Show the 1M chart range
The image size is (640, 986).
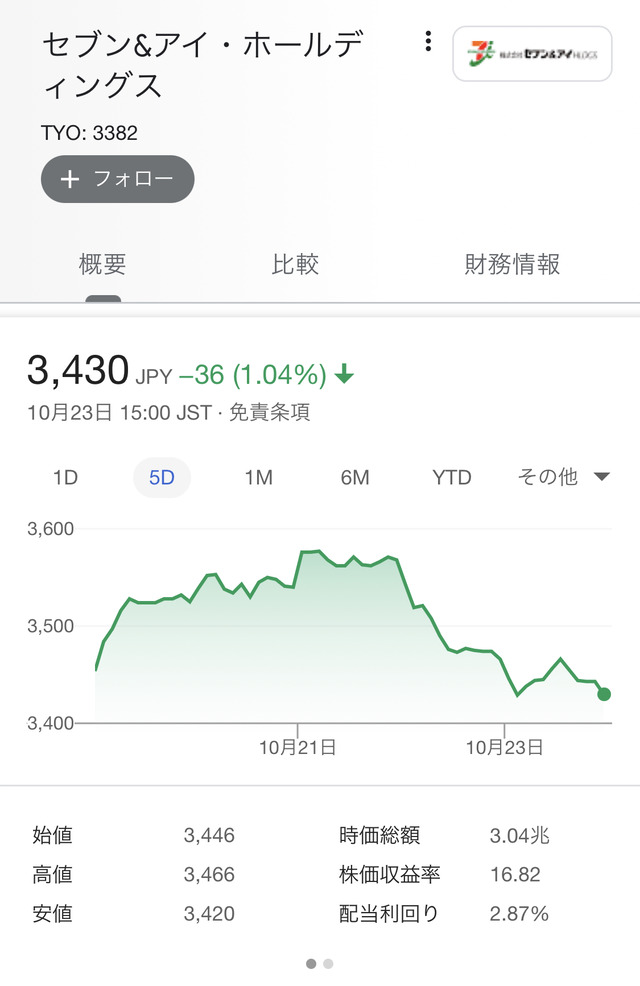[x=258, y=478]
